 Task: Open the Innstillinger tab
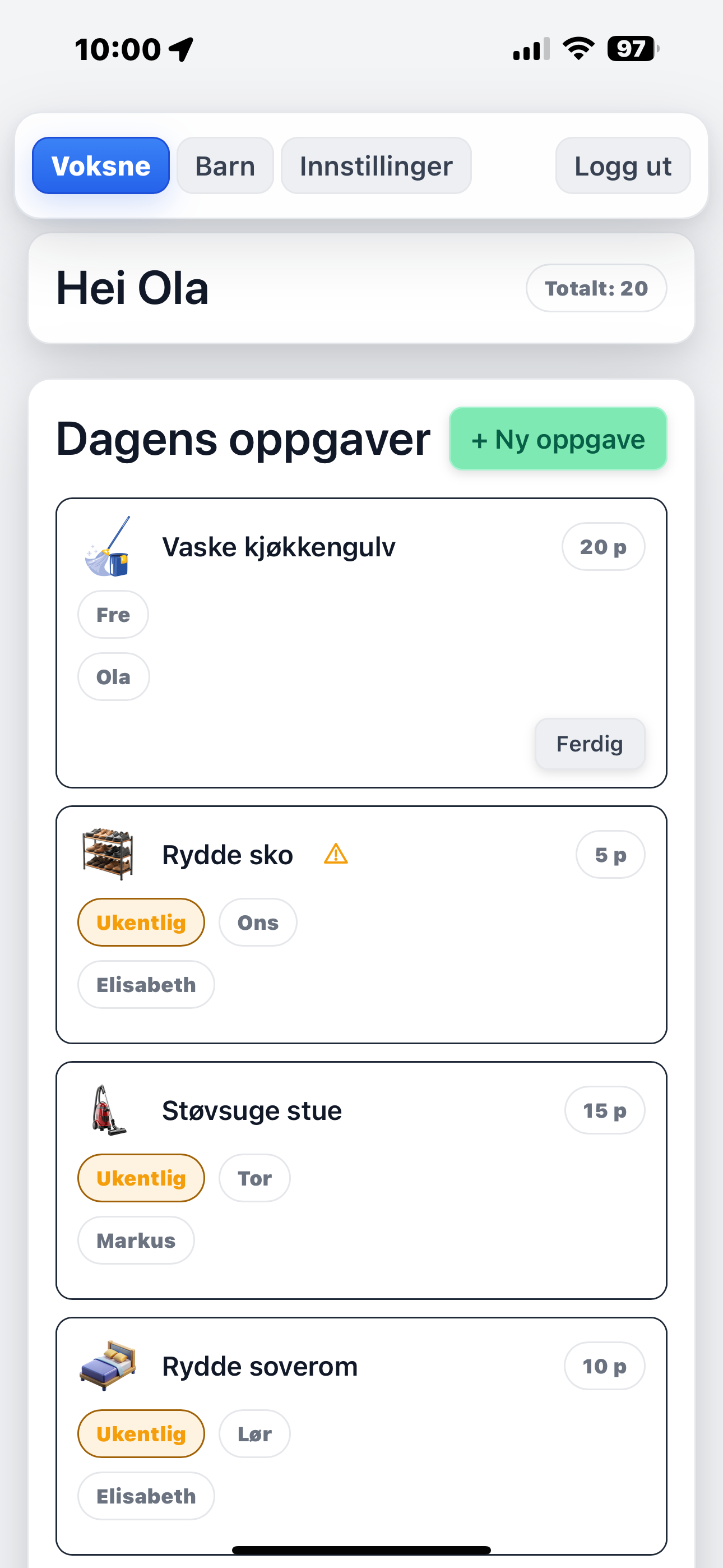[x=376, y=165]
